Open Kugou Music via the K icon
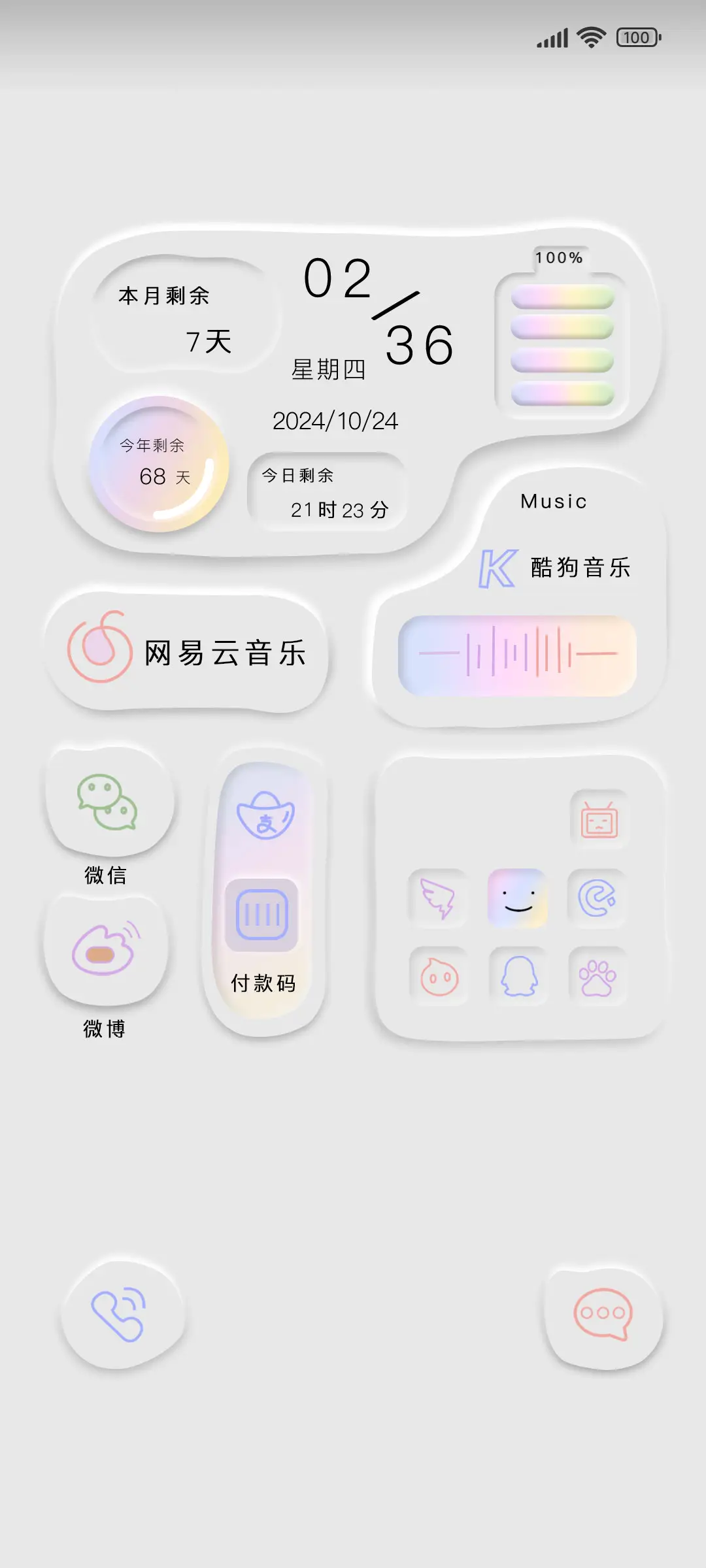Viewport: 706px width, 1568px height. [498, 568]
